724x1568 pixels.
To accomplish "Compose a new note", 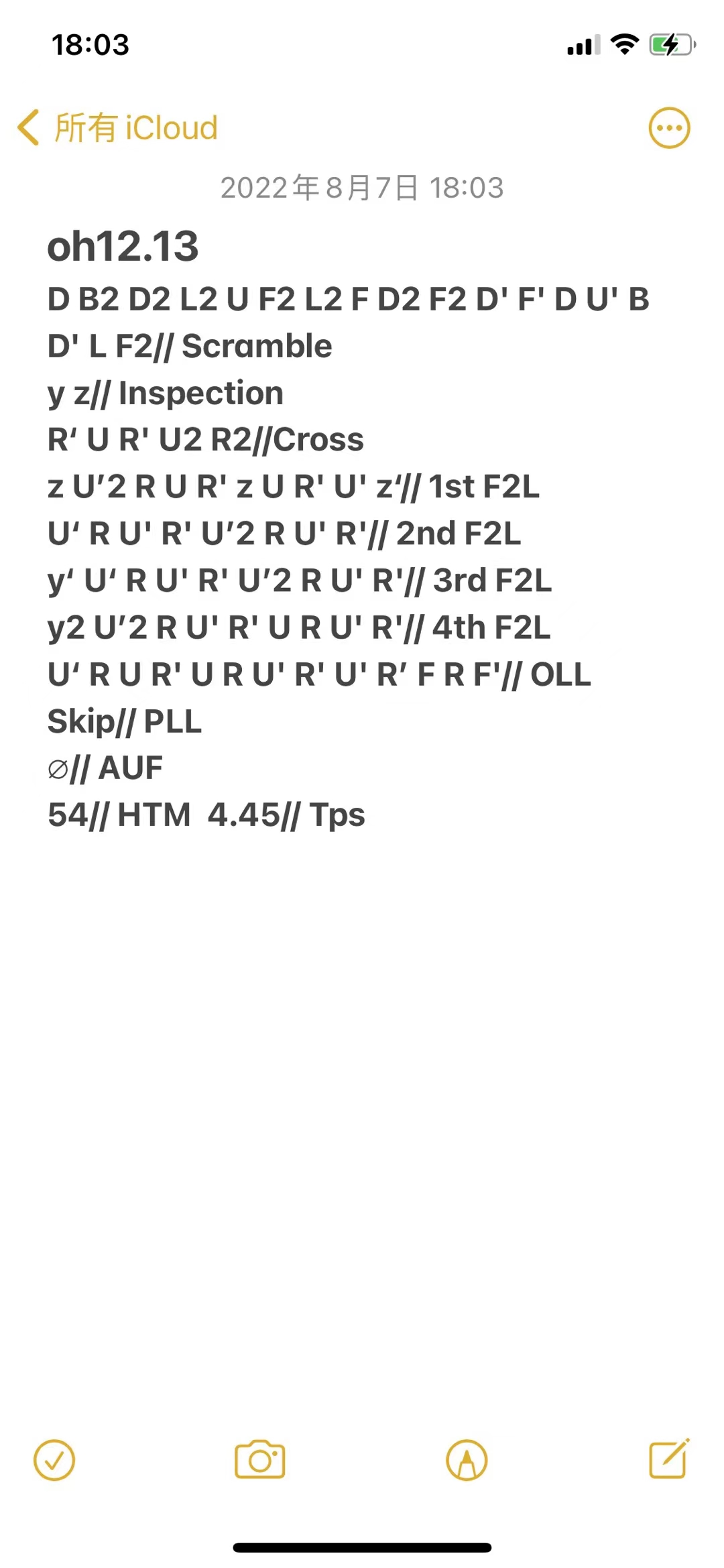I will pos(668,1458).
